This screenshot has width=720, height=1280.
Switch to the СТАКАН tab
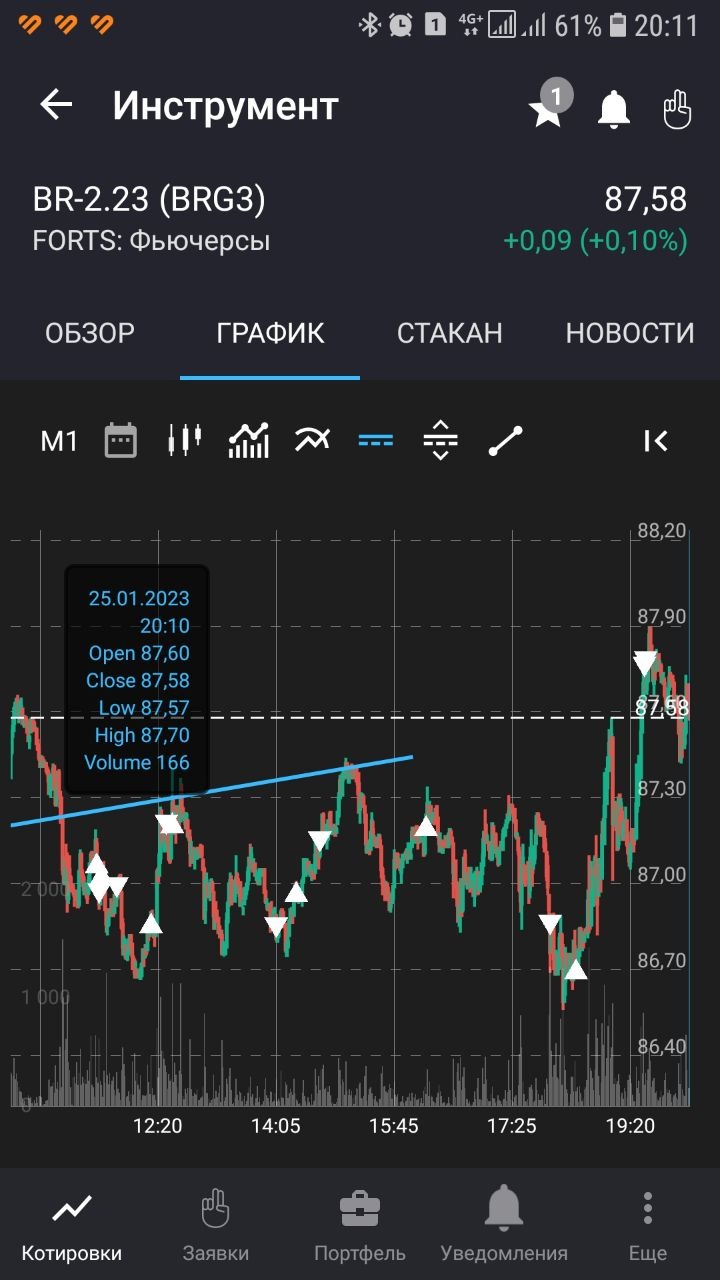coord(449,333)
